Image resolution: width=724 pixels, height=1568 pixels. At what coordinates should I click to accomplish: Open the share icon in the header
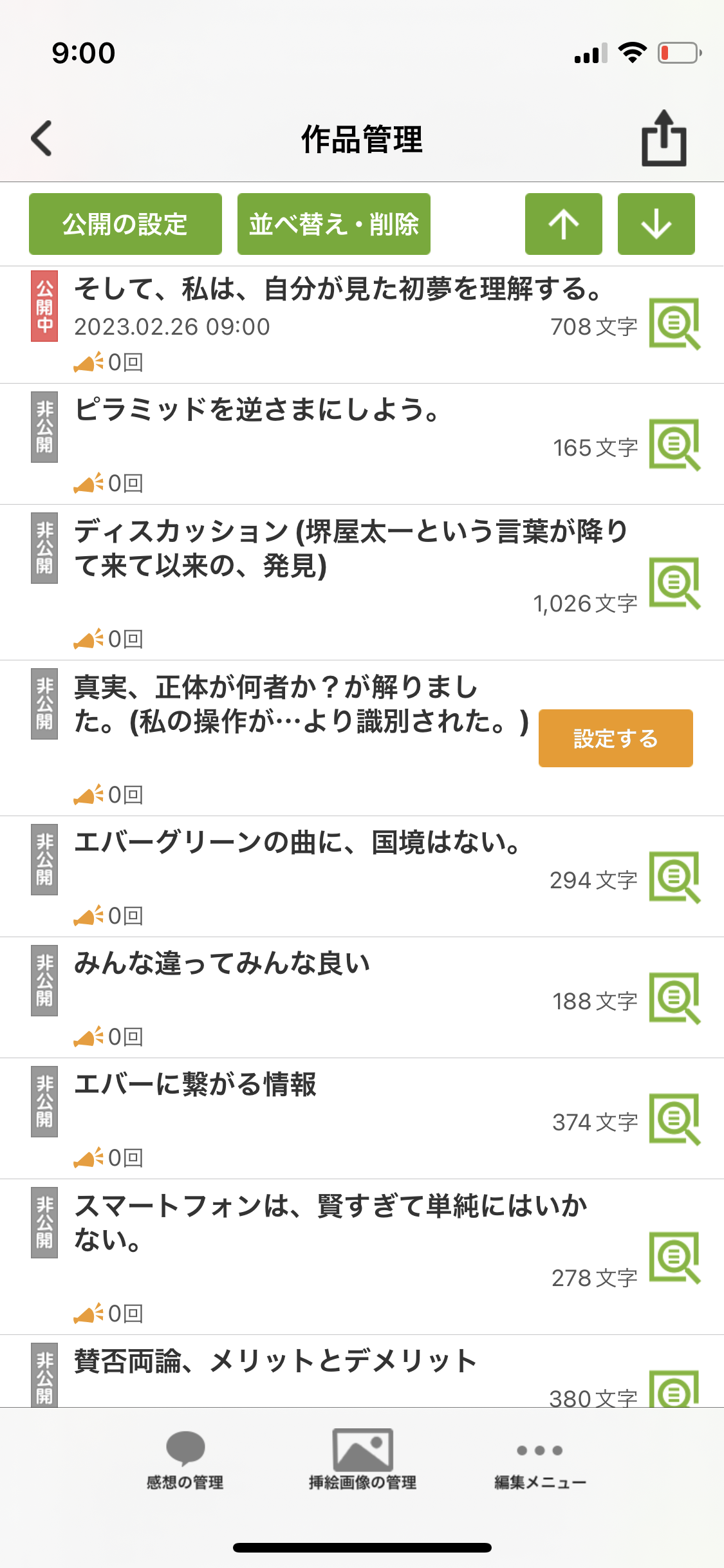click(664, 138)
